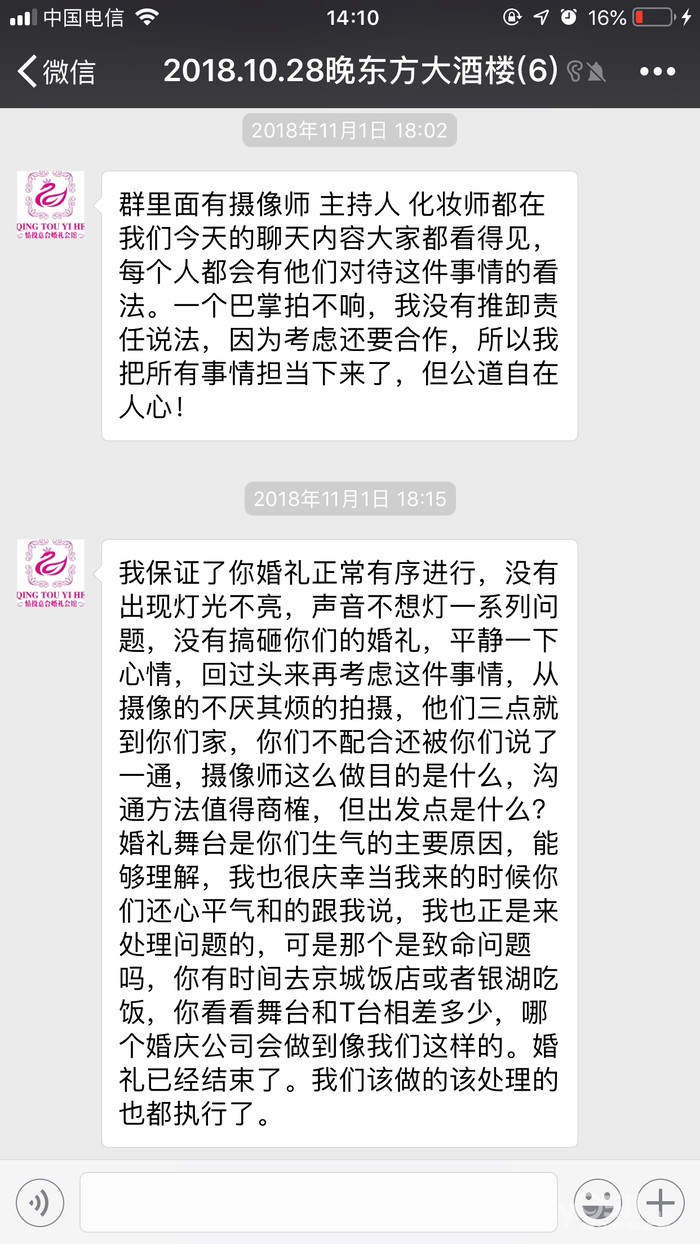This screenshot has width=700, height=1244.
Task: Switch to voice message input
Action: (x=40, y=1202)
